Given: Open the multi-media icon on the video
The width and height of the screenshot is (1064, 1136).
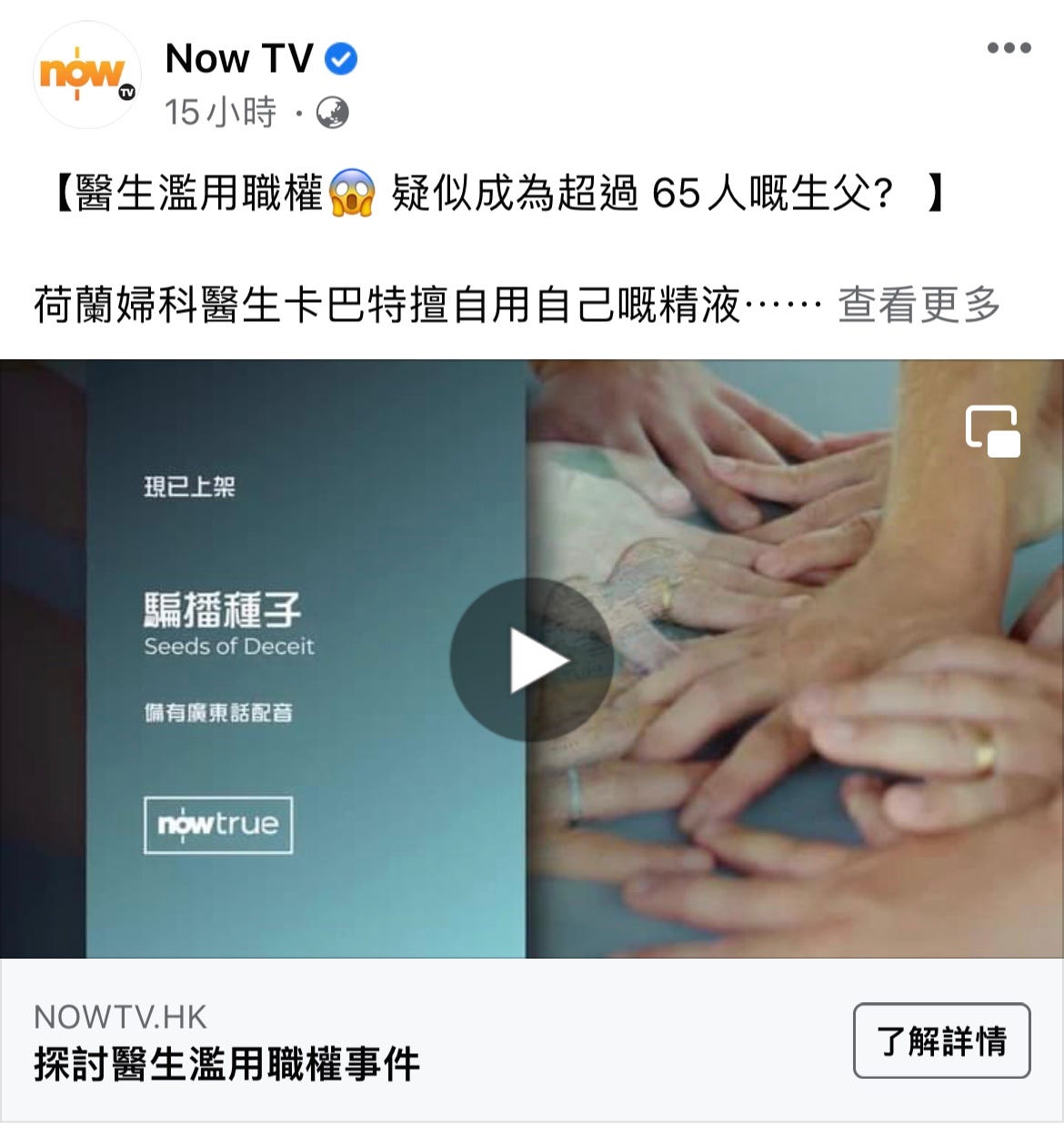Looking at the screenshot, I should (992, 431).
